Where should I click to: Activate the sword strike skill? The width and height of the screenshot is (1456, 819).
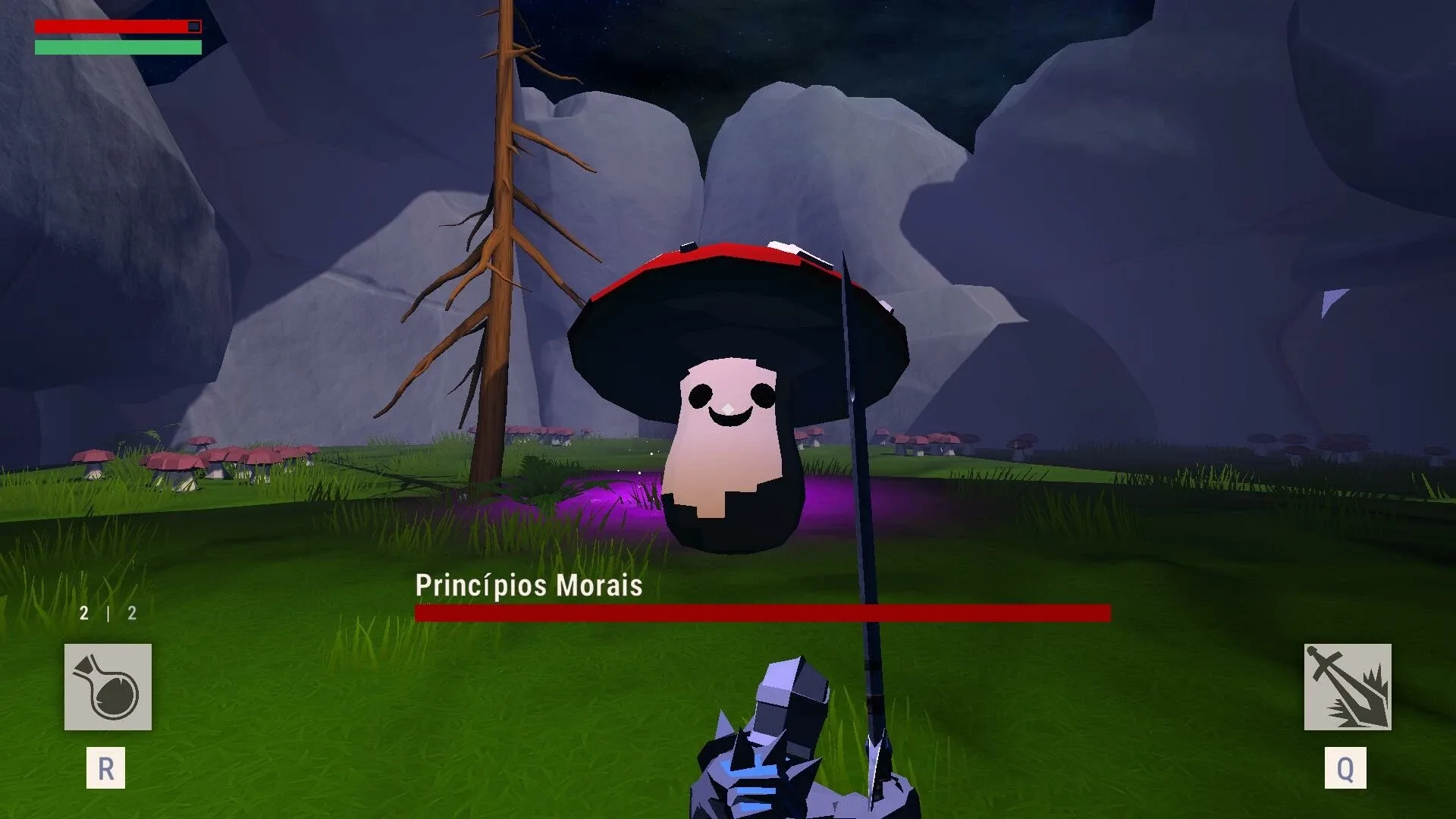[1347, 687]
